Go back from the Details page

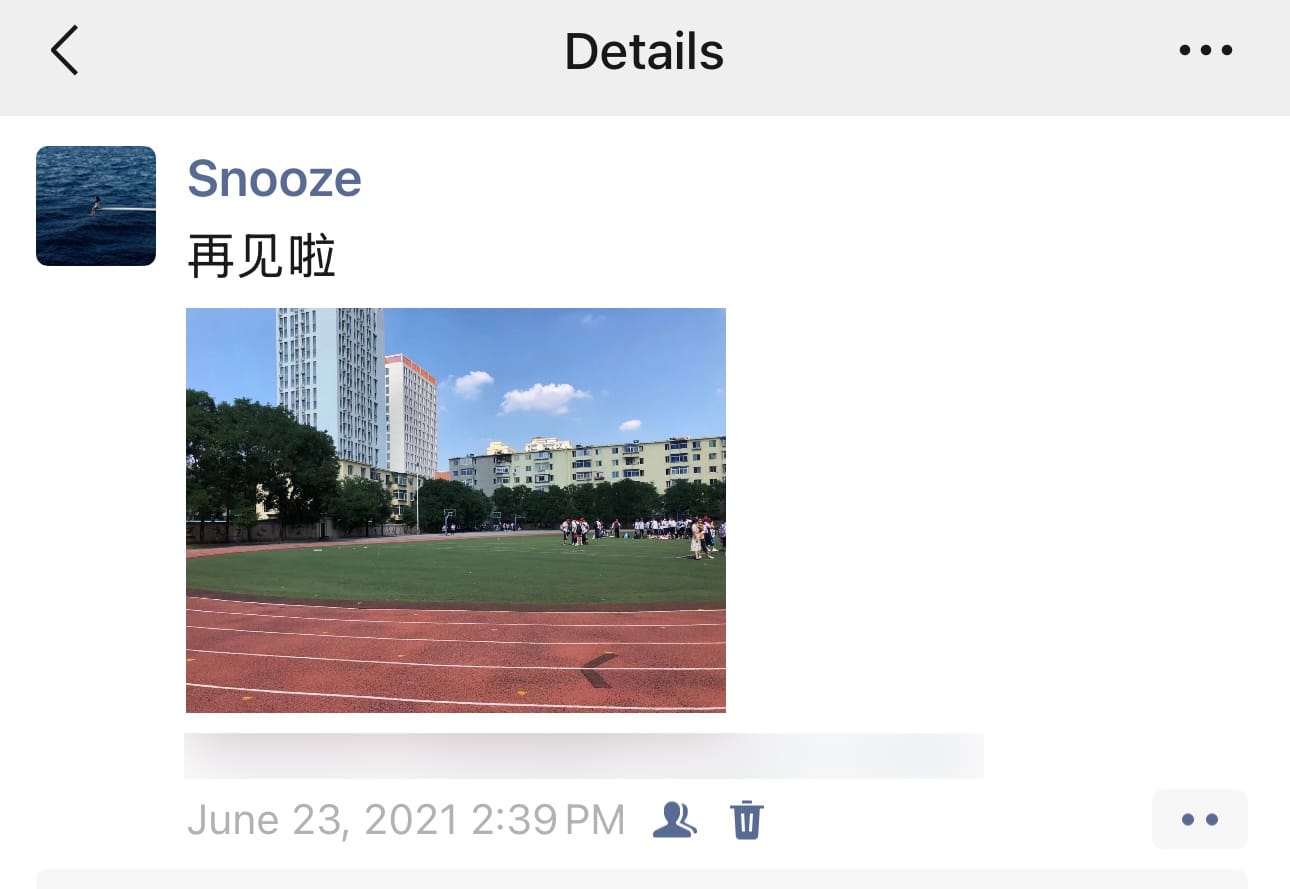point(65,51)
